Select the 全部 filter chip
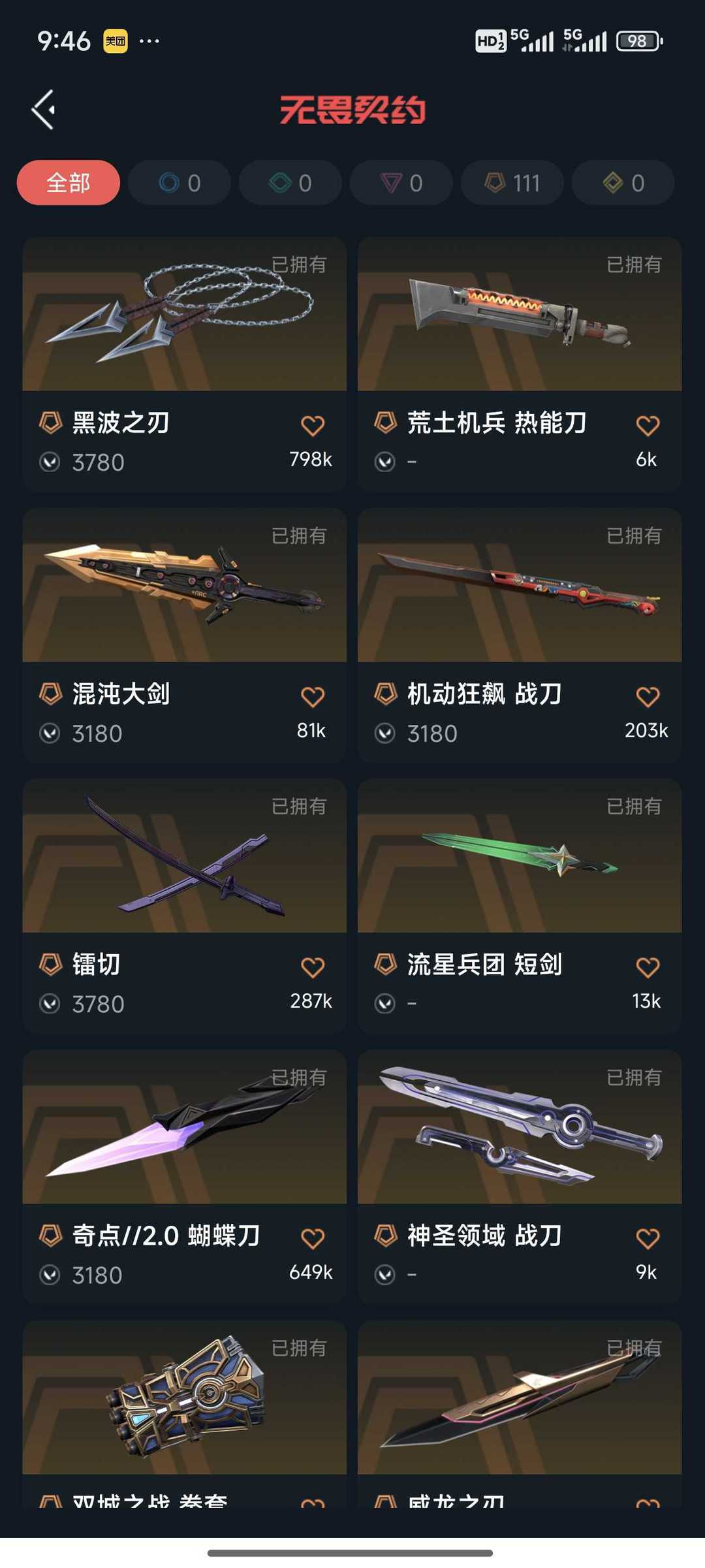 pyautogui.click(x=68, y=183)
